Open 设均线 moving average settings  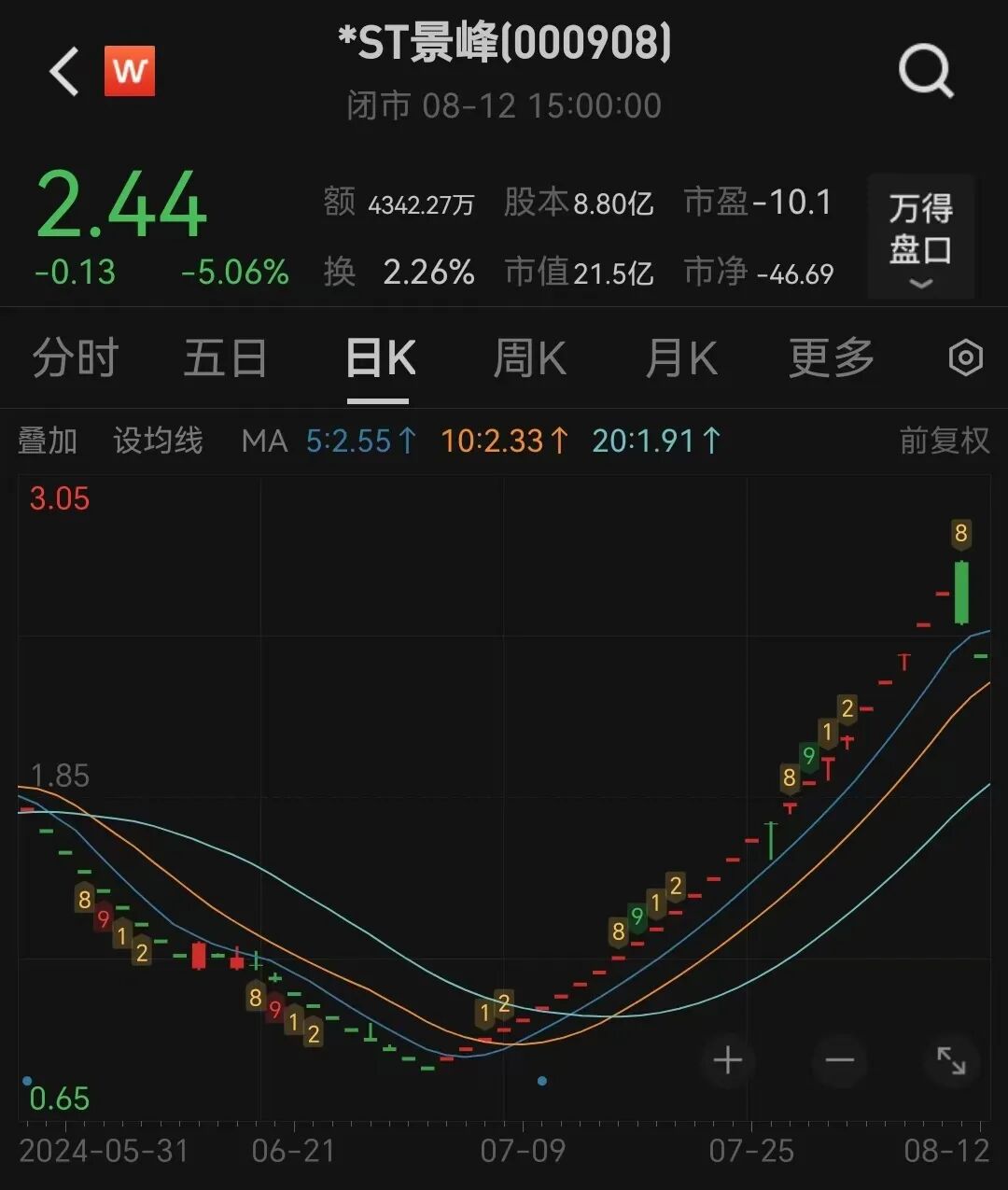[x=158, y=441]
